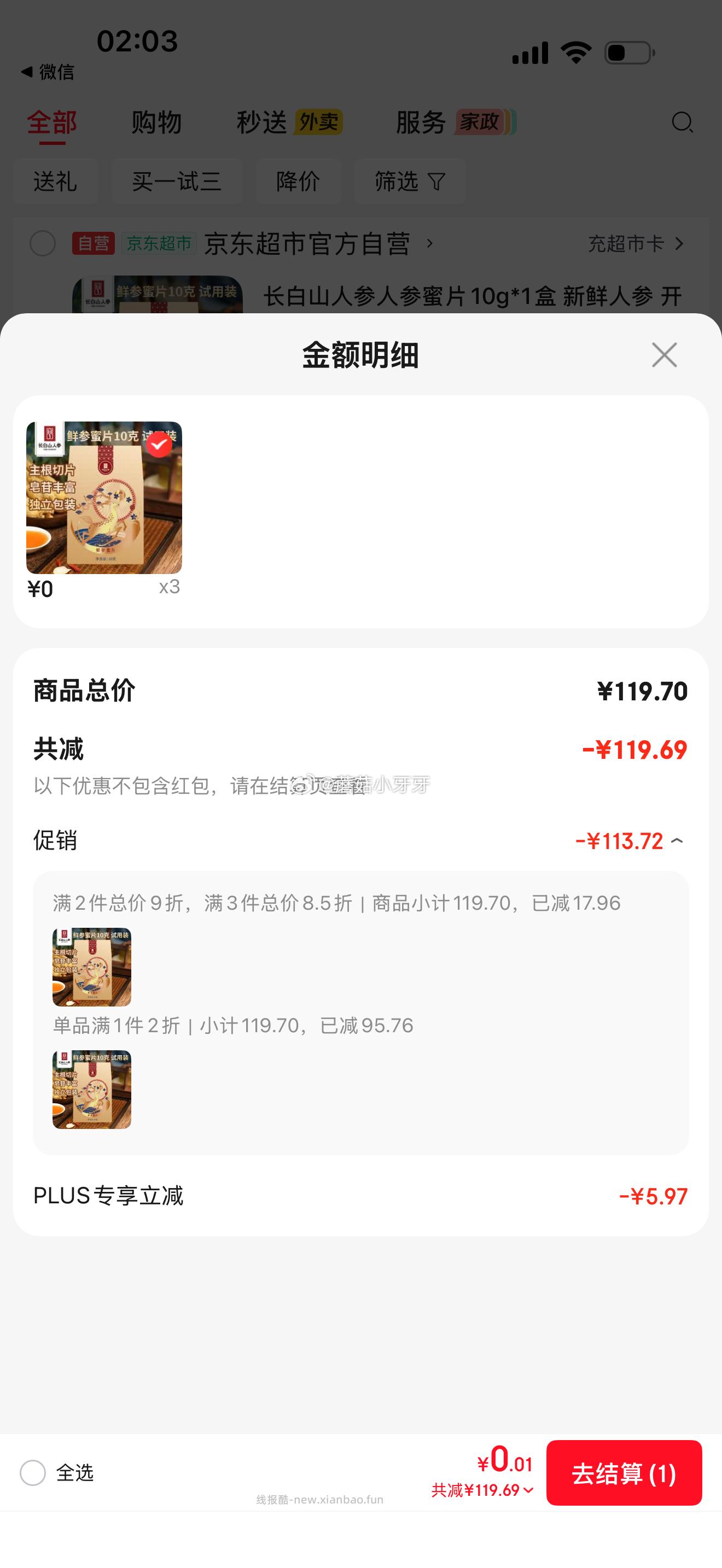This screenshot has height=1568, width=722.
Task: Tap the 买一试三 filter chip
Action: (177, 181)
